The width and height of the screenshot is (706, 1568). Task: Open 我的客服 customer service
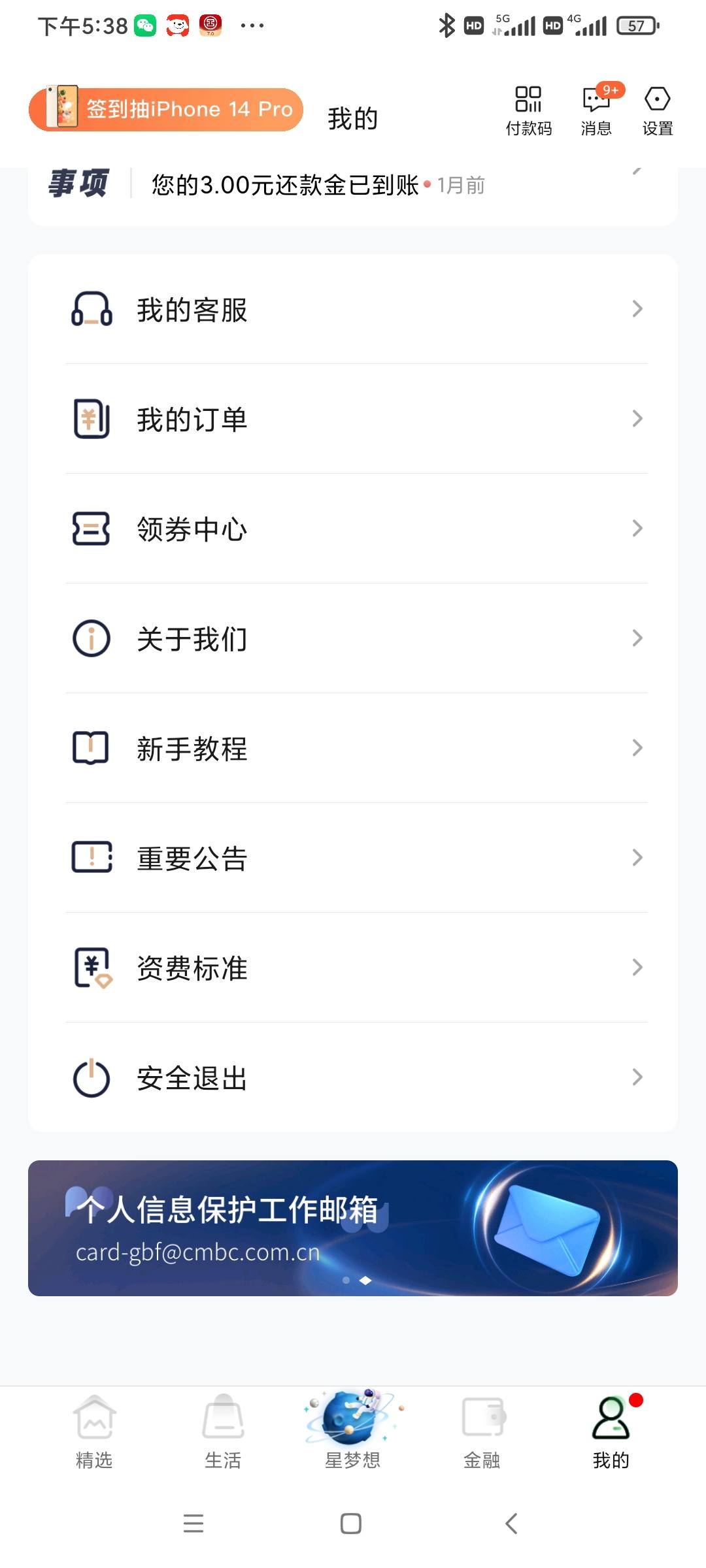(x=353, y=309)
